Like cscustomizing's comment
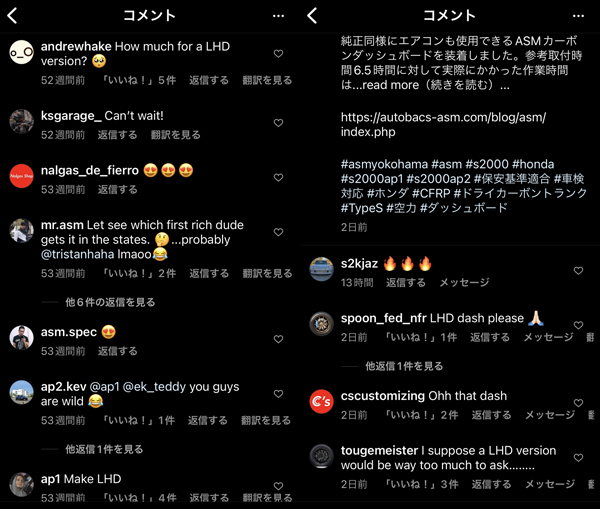Viewport: 600px width, 509px height. (578, 402)
